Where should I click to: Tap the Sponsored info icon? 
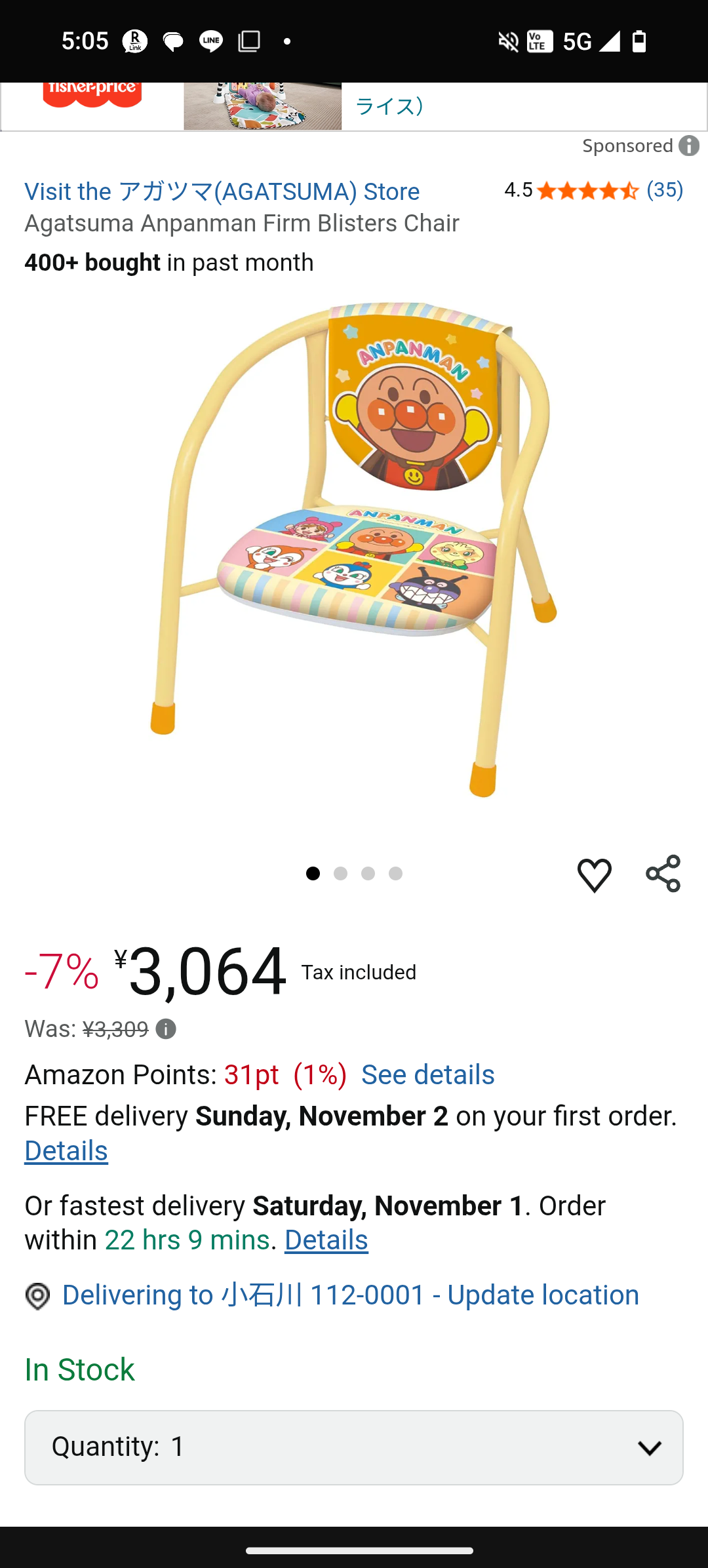pyautogui.click(x=688, y=146)
